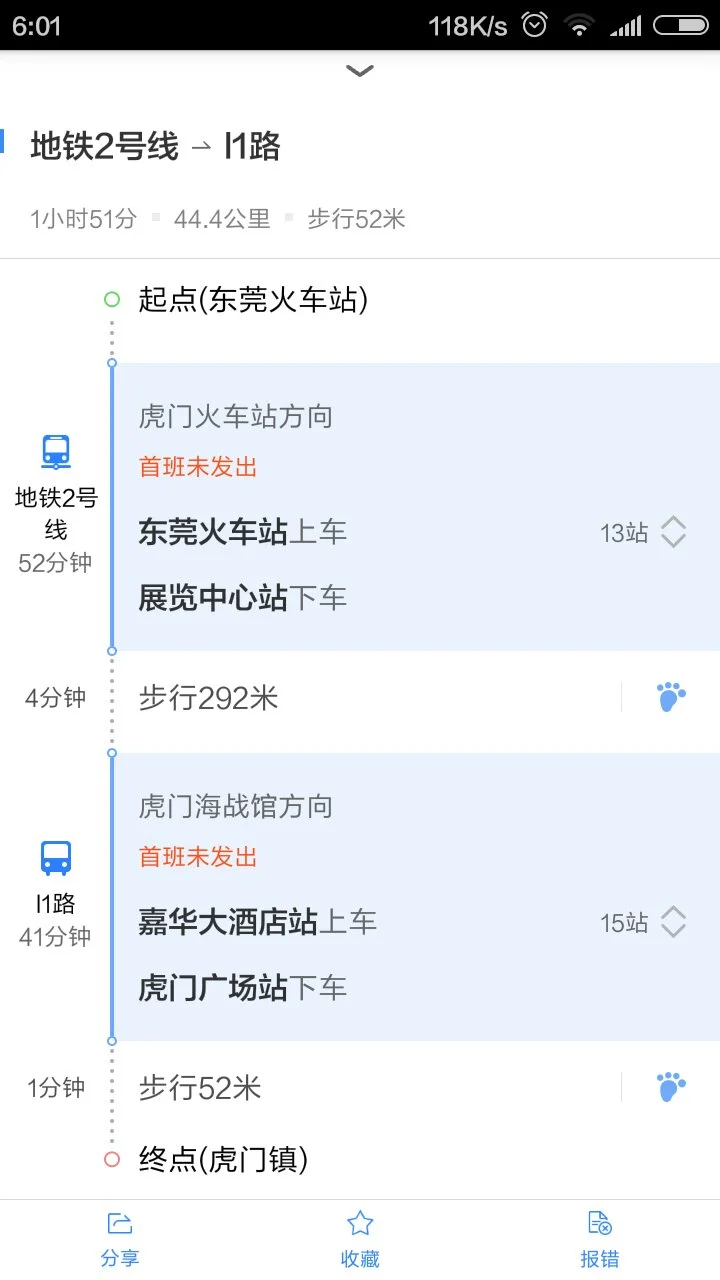Open 东莞火车站上车 boarding station details
The width and height of the screenshot is (720, 1280).
238,532
